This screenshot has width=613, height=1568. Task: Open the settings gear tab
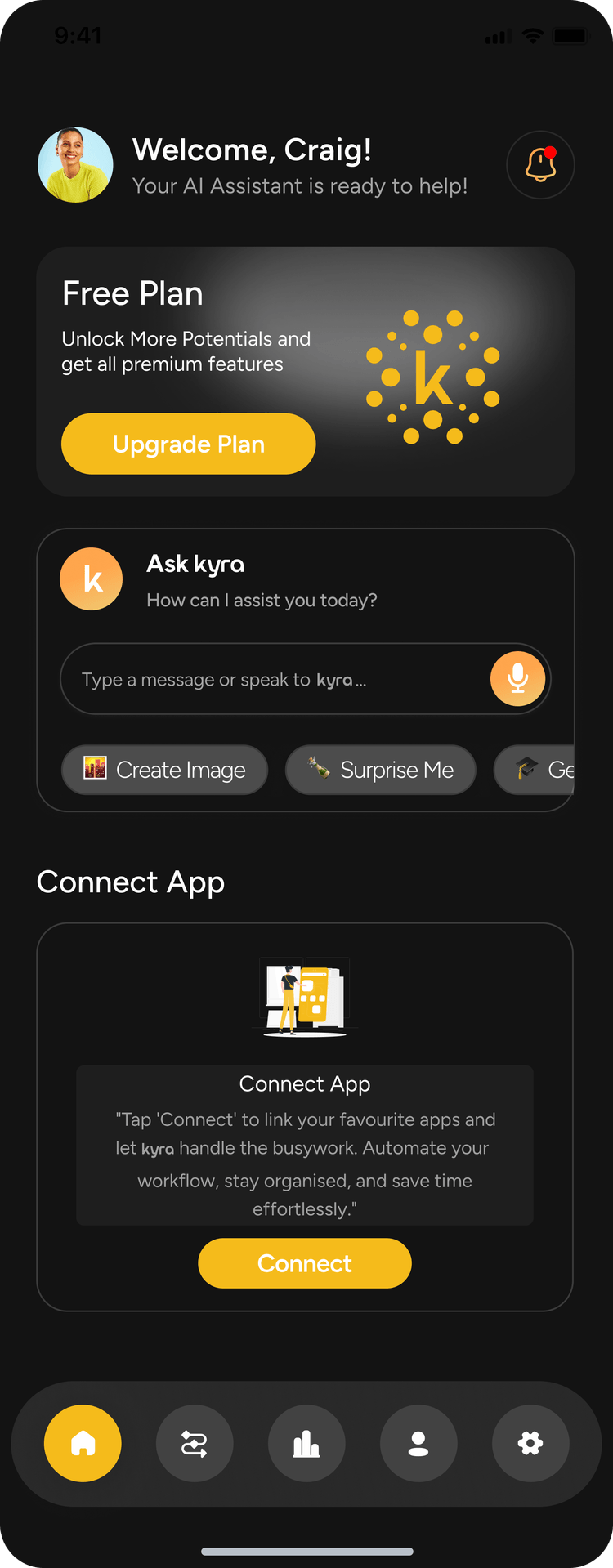tap(530, 1443)
